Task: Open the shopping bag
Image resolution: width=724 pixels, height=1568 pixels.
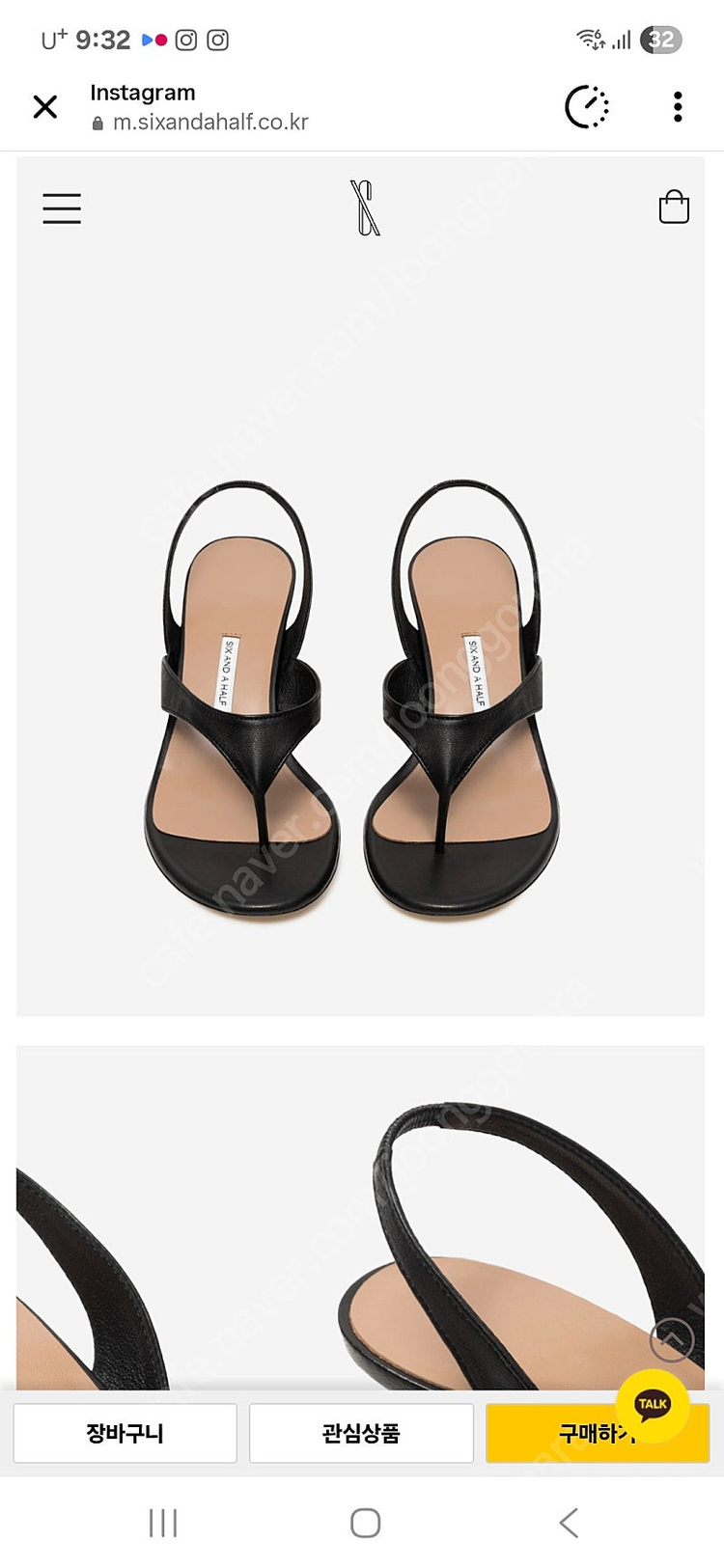Action: pyautogui.click(x=674, y=206)
